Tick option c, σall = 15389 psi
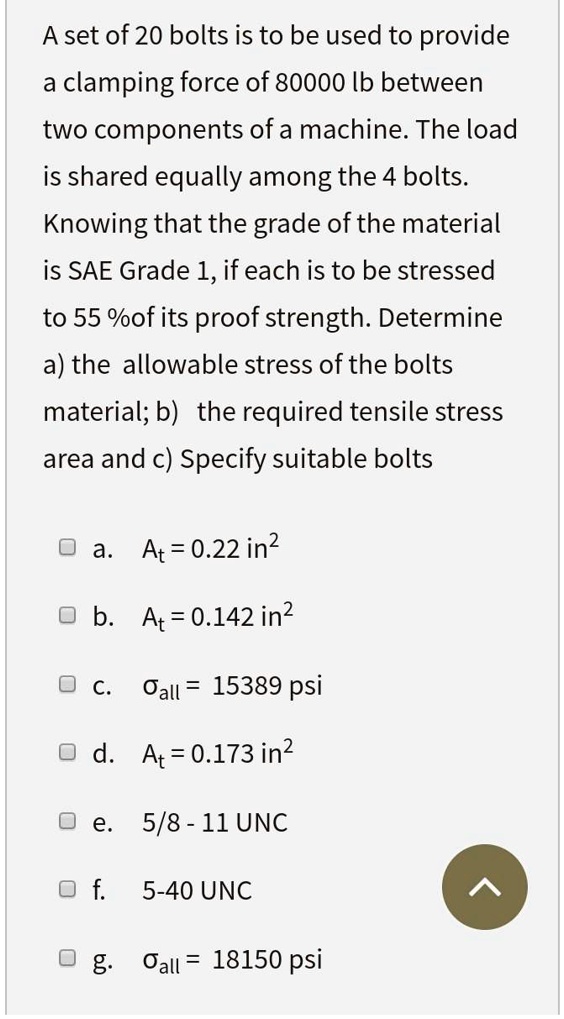564x1019 pixels. point(66,684)
